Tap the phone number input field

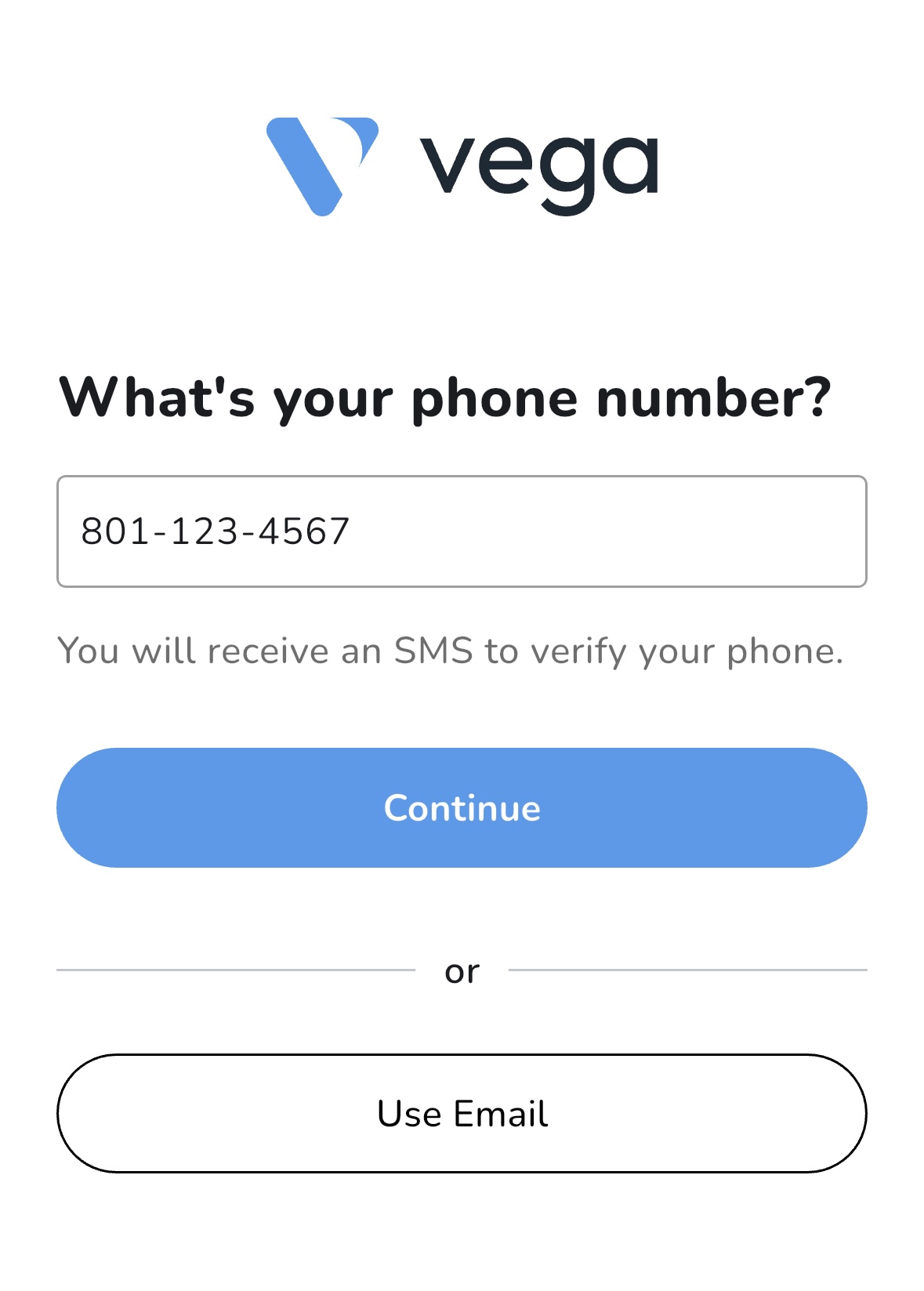pyautogui.click(x=462, y=531)
